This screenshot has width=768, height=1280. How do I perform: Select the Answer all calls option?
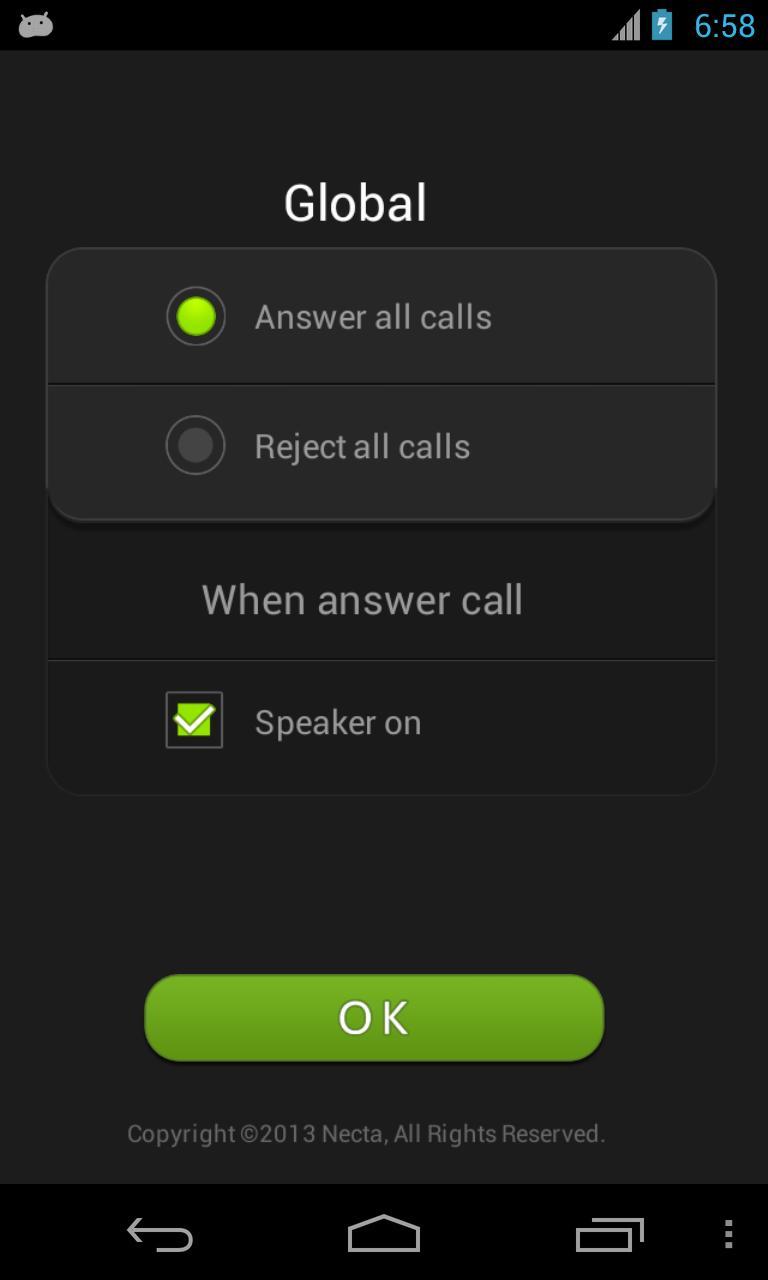[x=196, y=317]
